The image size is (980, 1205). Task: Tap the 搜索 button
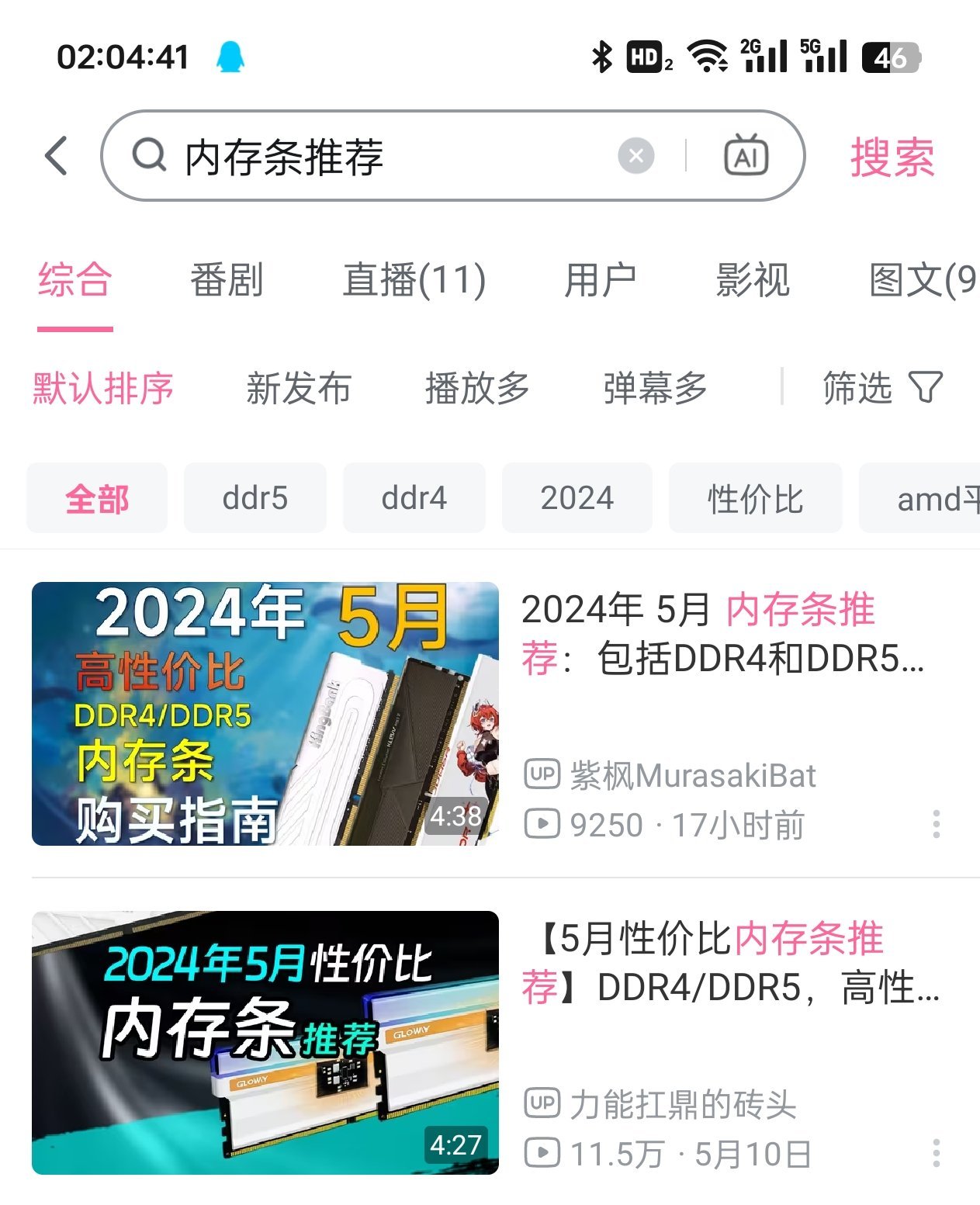892,158
